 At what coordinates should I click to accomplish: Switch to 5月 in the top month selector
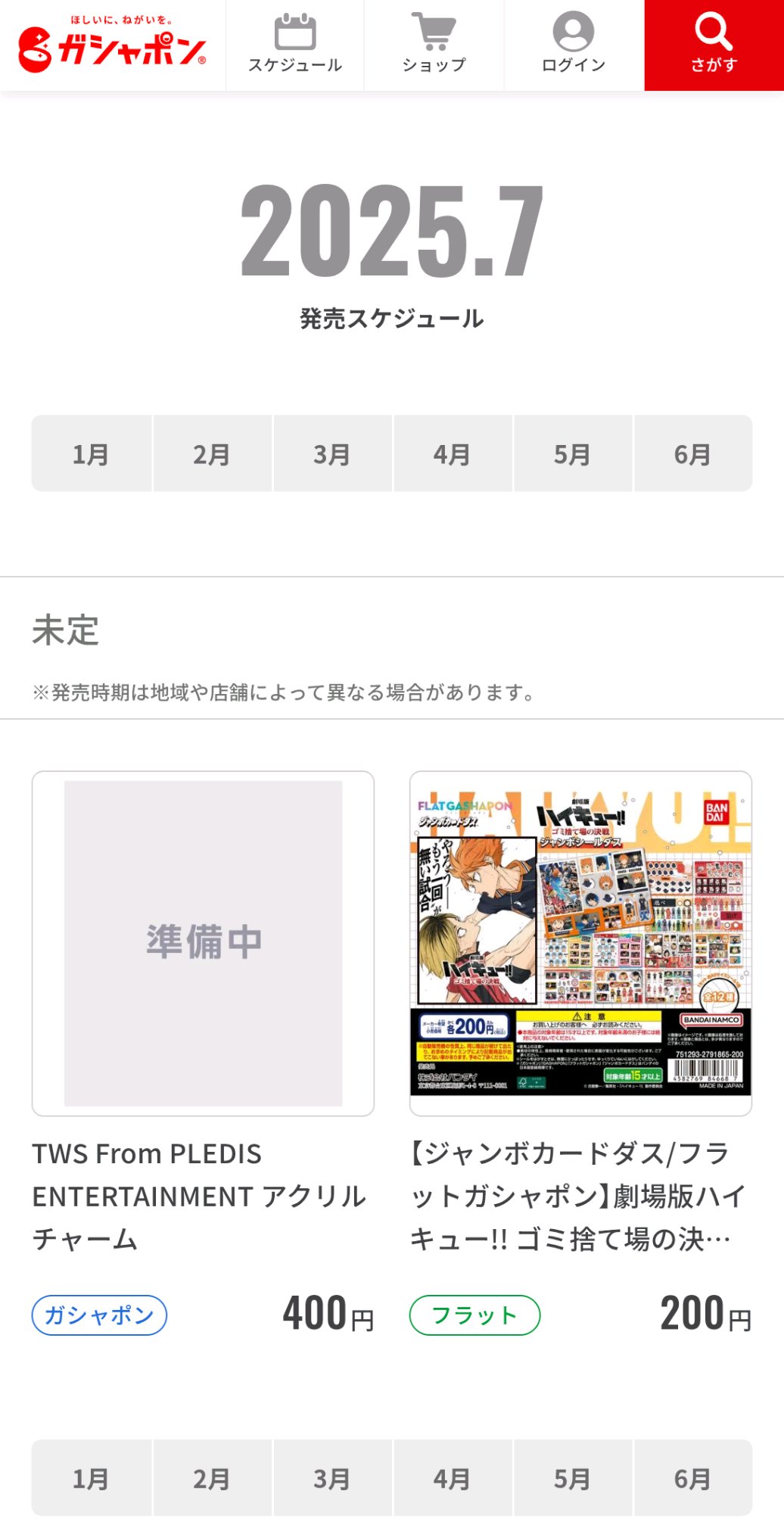[573, 453]
